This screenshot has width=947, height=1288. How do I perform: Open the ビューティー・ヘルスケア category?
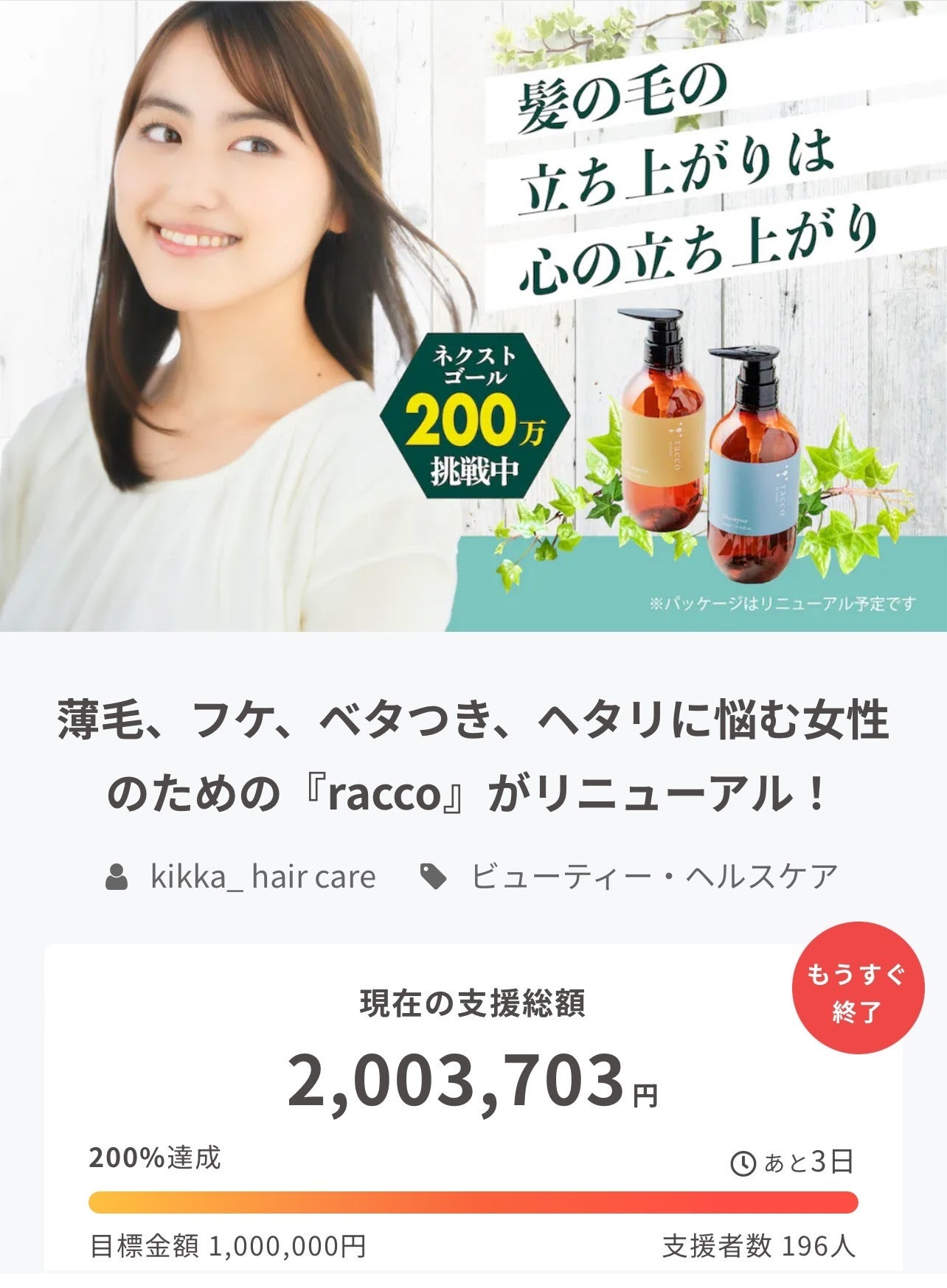point(653,877)
